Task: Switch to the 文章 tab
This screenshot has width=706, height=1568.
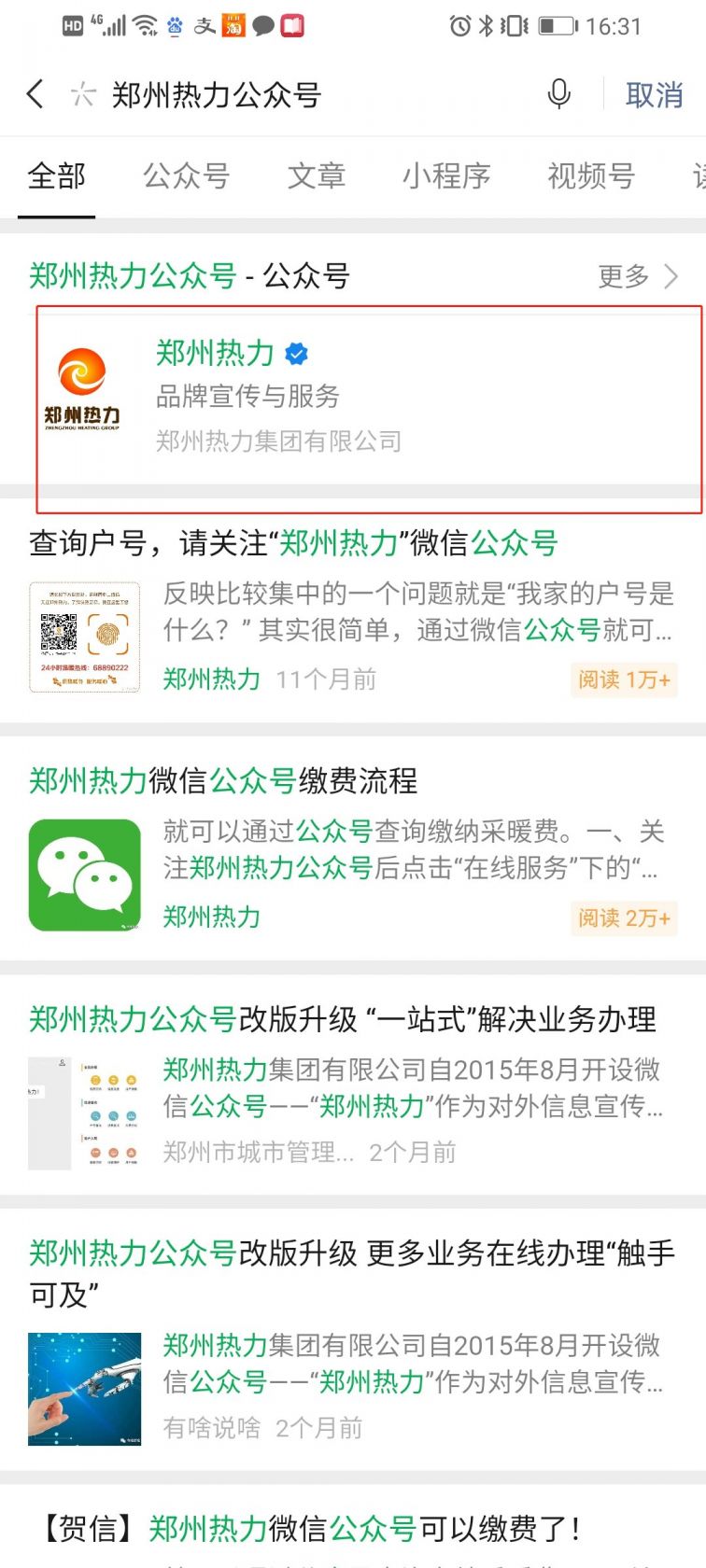Action: 317,175
